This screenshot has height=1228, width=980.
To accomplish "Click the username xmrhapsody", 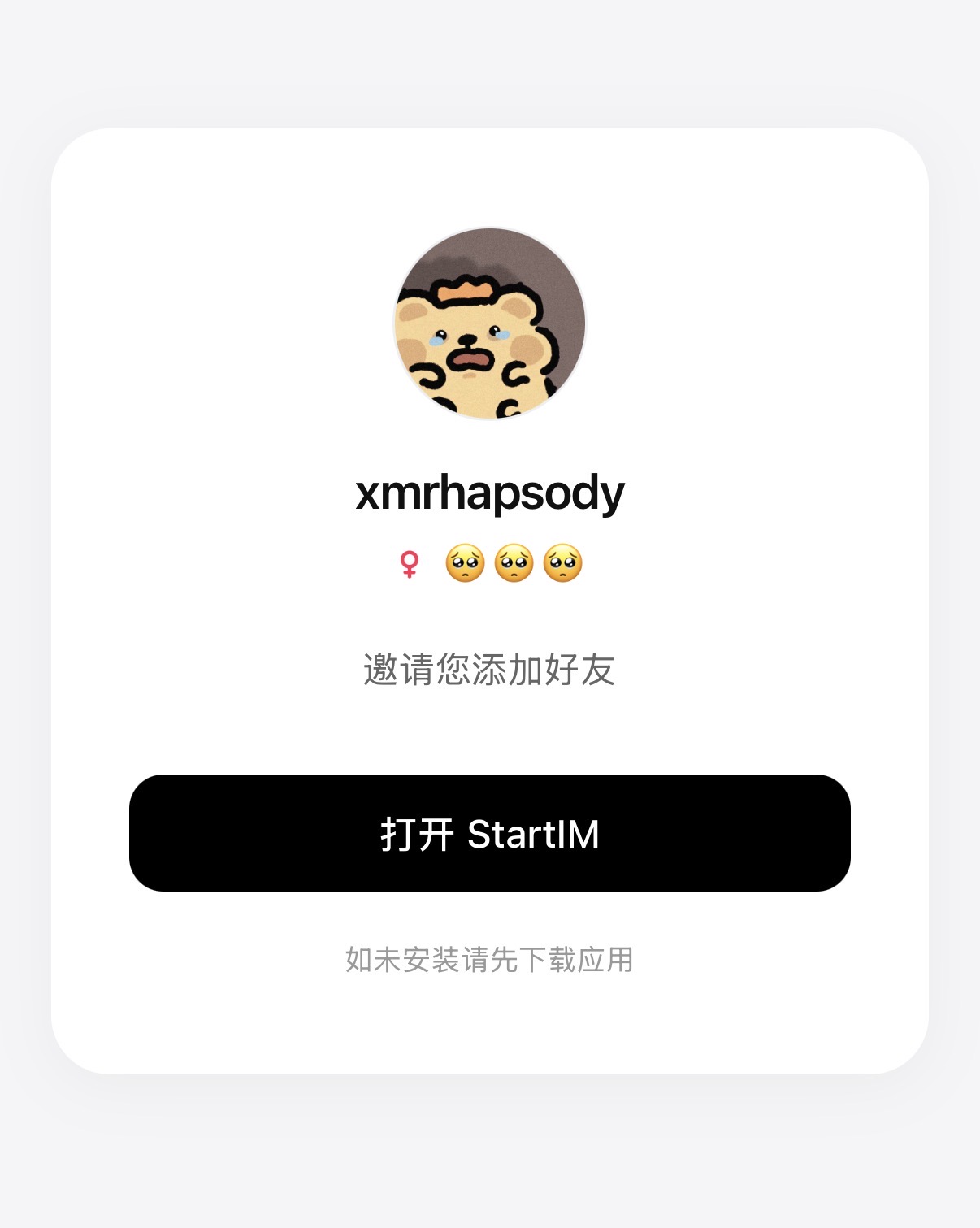I will coord(490,492).
